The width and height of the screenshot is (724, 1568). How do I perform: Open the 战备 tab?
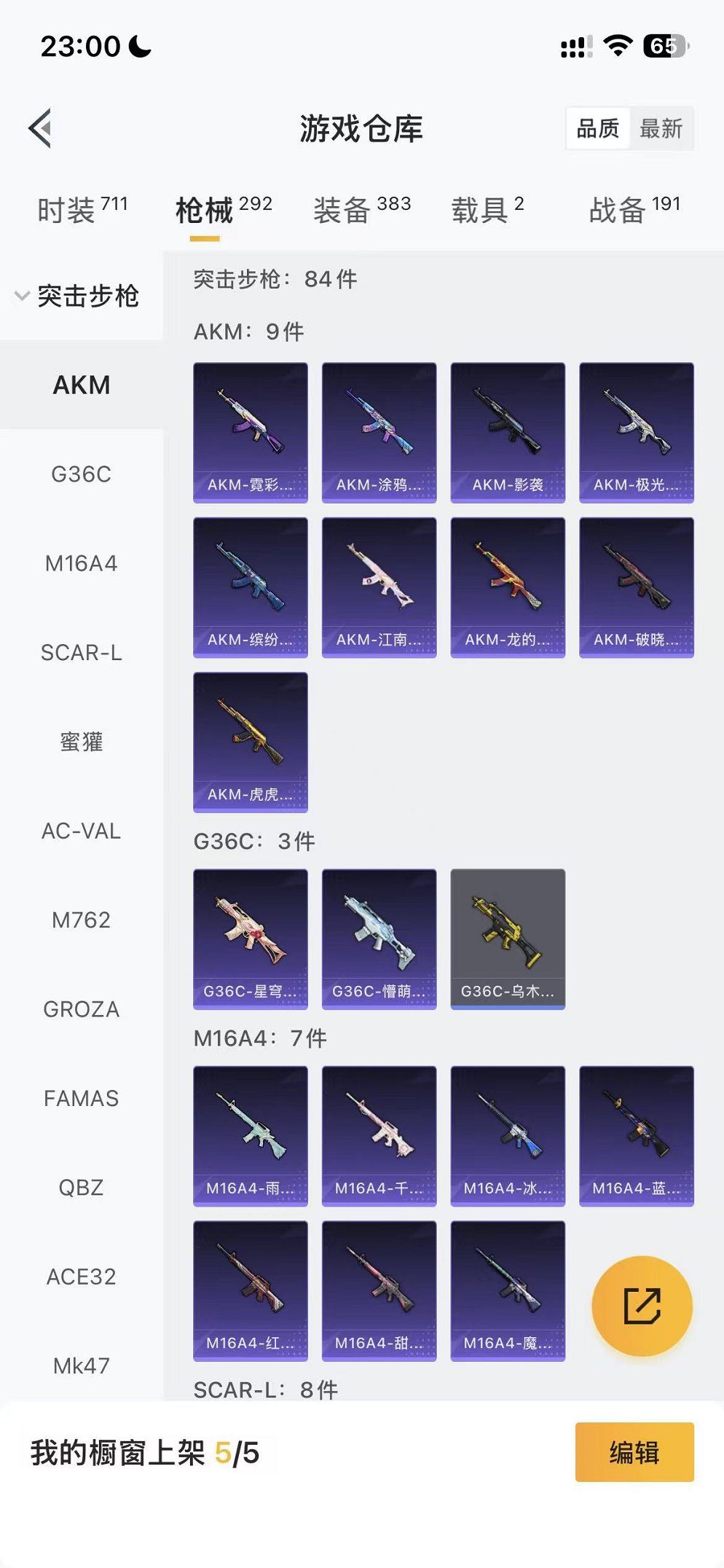[634, 210]
